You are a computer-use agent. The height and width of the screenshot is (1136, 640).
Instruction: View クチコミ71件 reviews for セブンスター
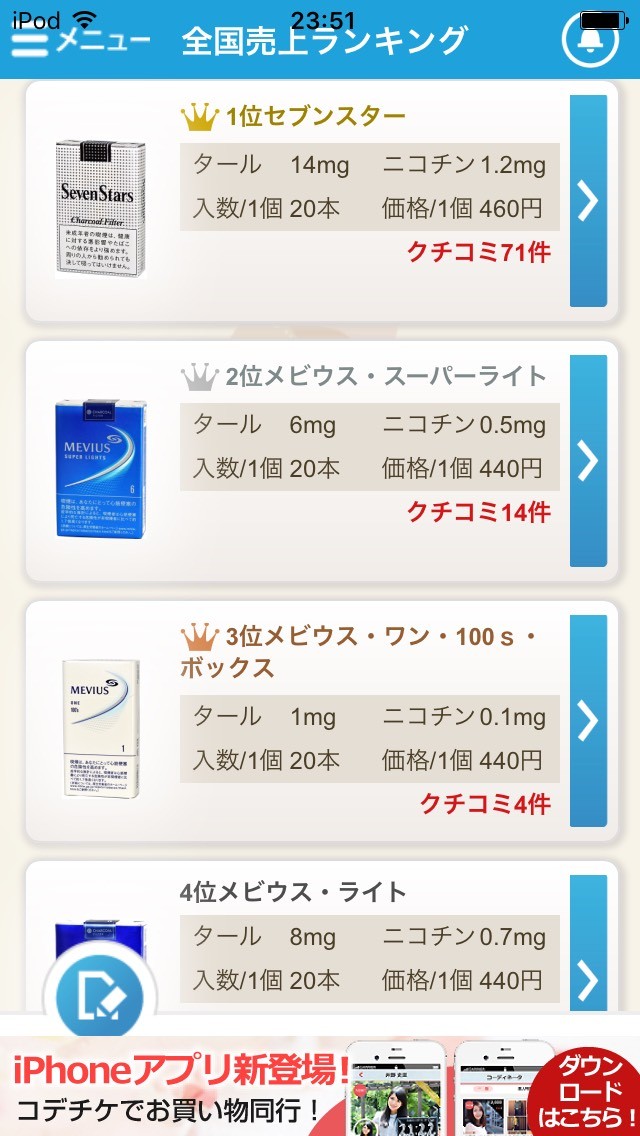coord(478,252)
